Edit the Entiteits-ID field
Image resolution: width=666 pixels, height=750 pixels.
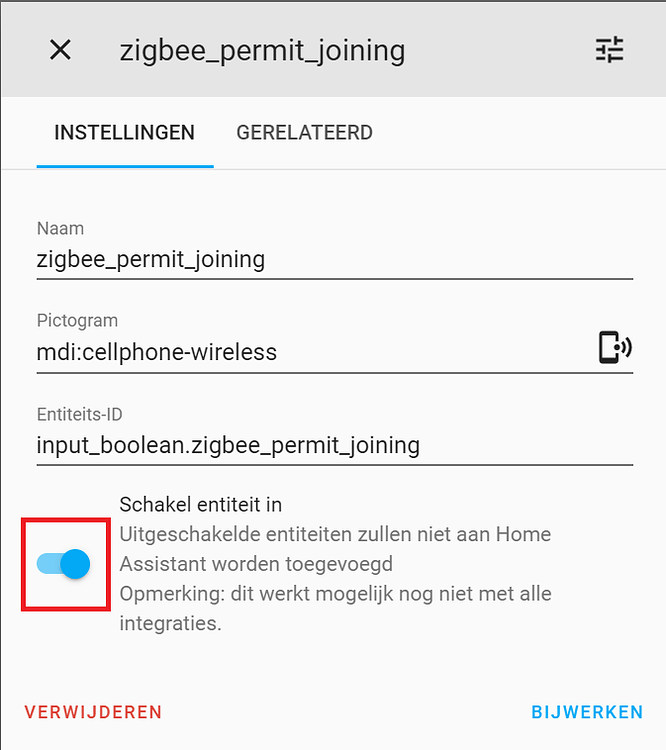pyautogui.click(x=334, y=445)
